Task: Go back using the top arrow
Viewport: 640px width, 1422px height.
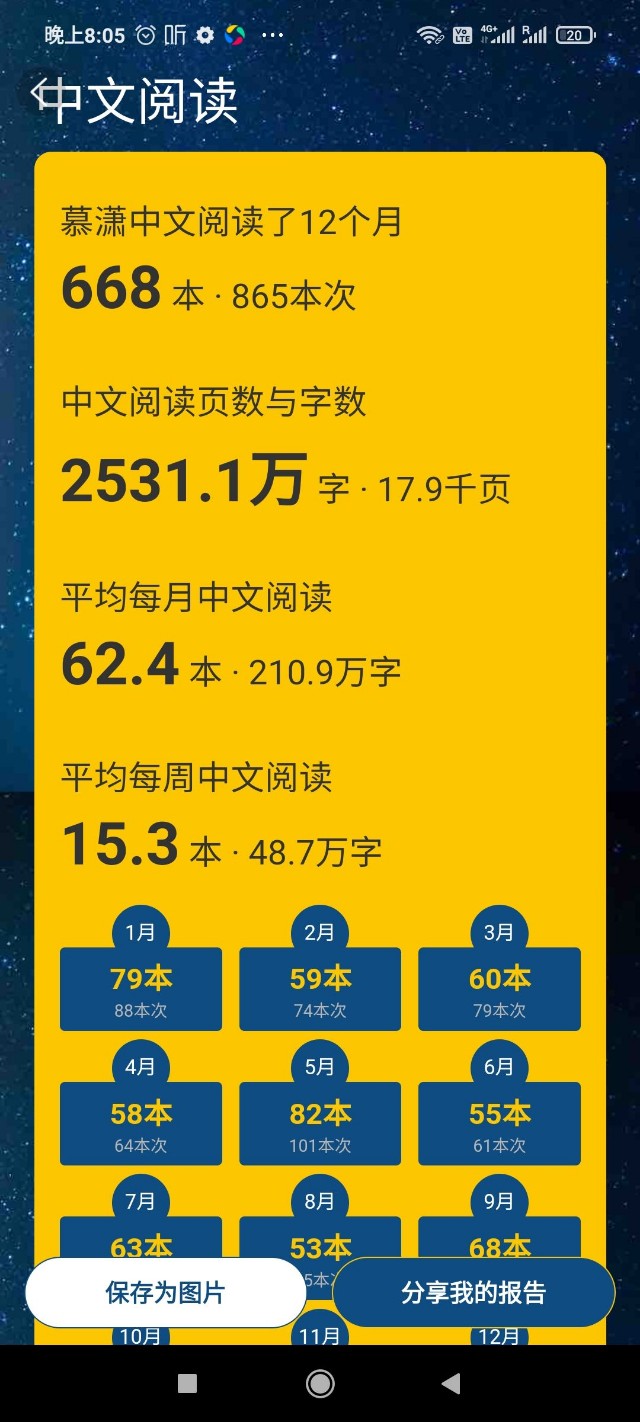Action: (x=40, y=94)
